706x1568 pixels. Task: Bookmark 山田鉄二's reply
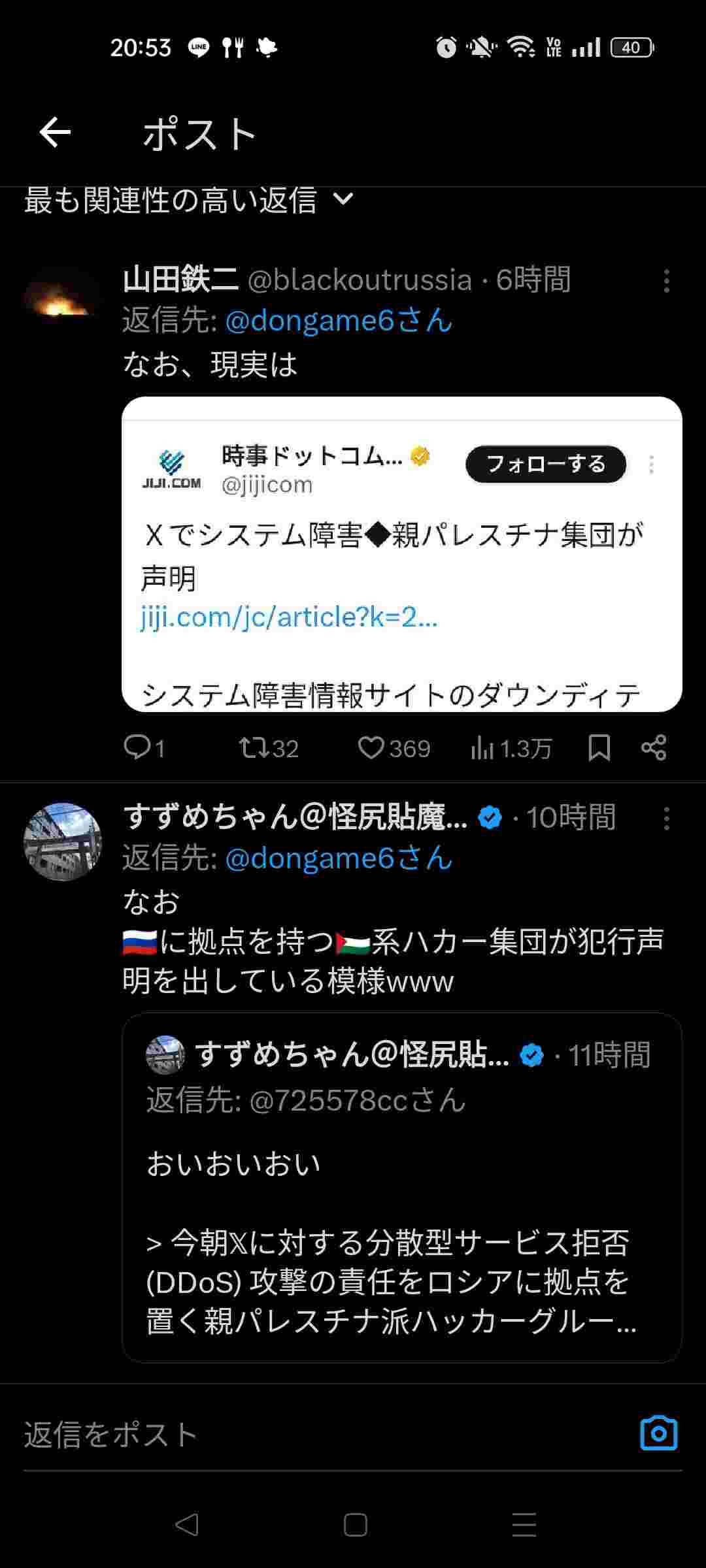coord(599,747)
